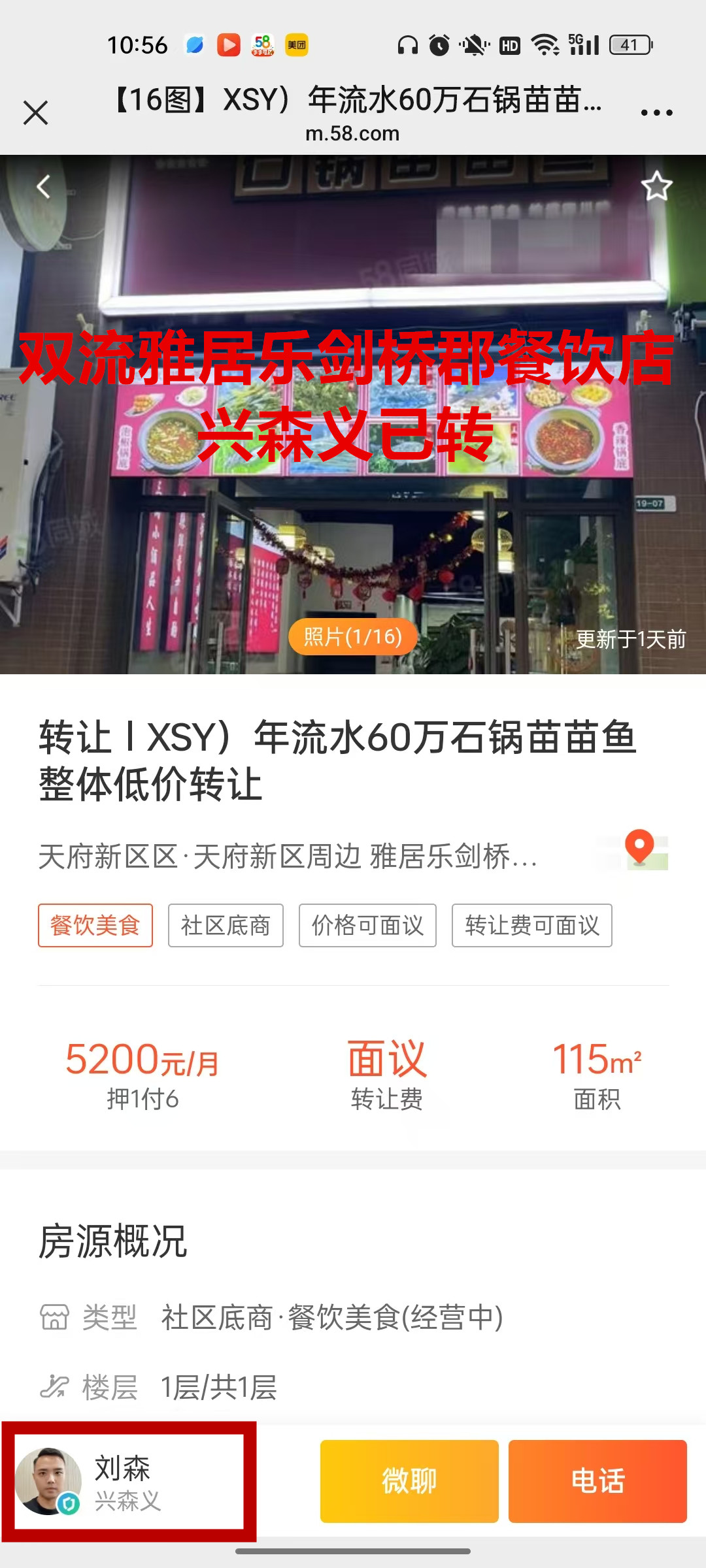Screen dimensions: 706x1568
Task: Open the map location thumbnail
Action: pos(639,850)
